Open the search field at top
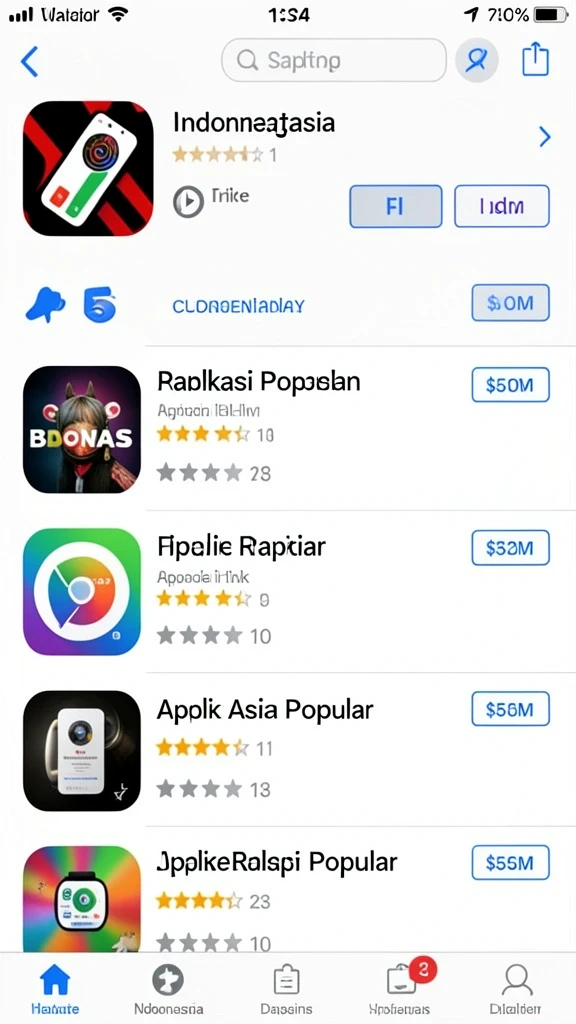The image size is (576, 1024). tap(334, 61)
